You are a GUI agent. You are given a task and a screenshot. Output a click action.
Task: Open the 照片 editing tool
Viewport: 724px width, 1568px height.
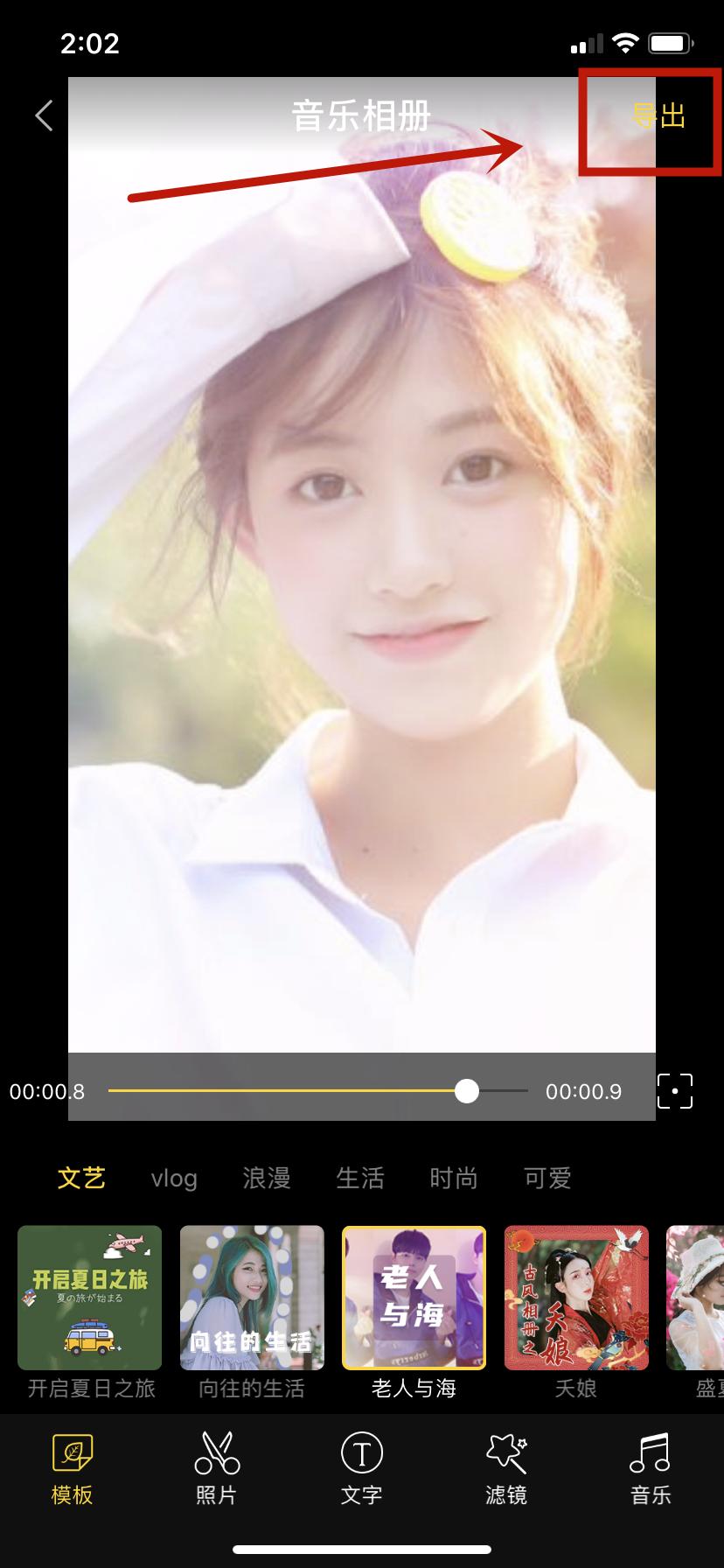click(x=216, y=1470)
